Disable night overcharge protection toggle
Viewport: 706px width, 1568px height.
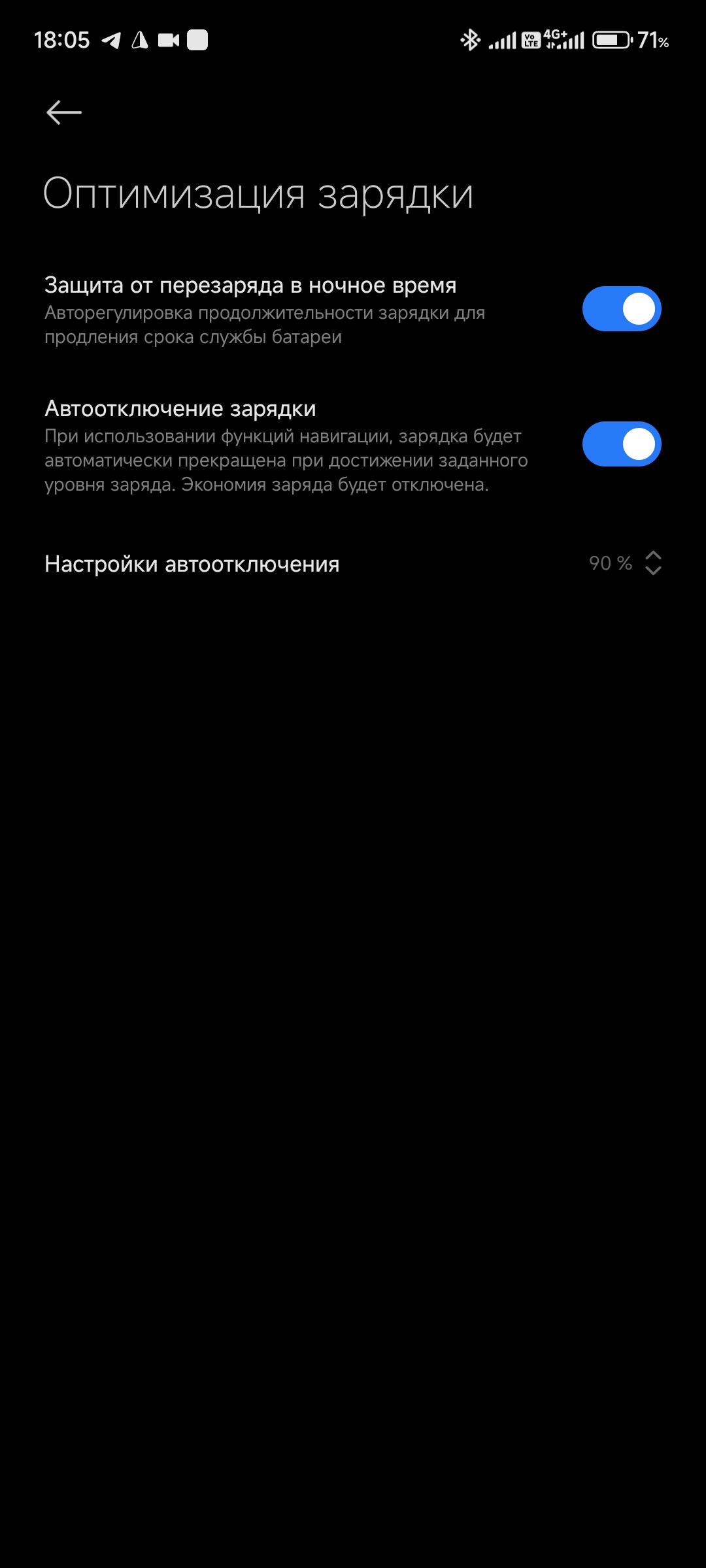tap(622, 308)
